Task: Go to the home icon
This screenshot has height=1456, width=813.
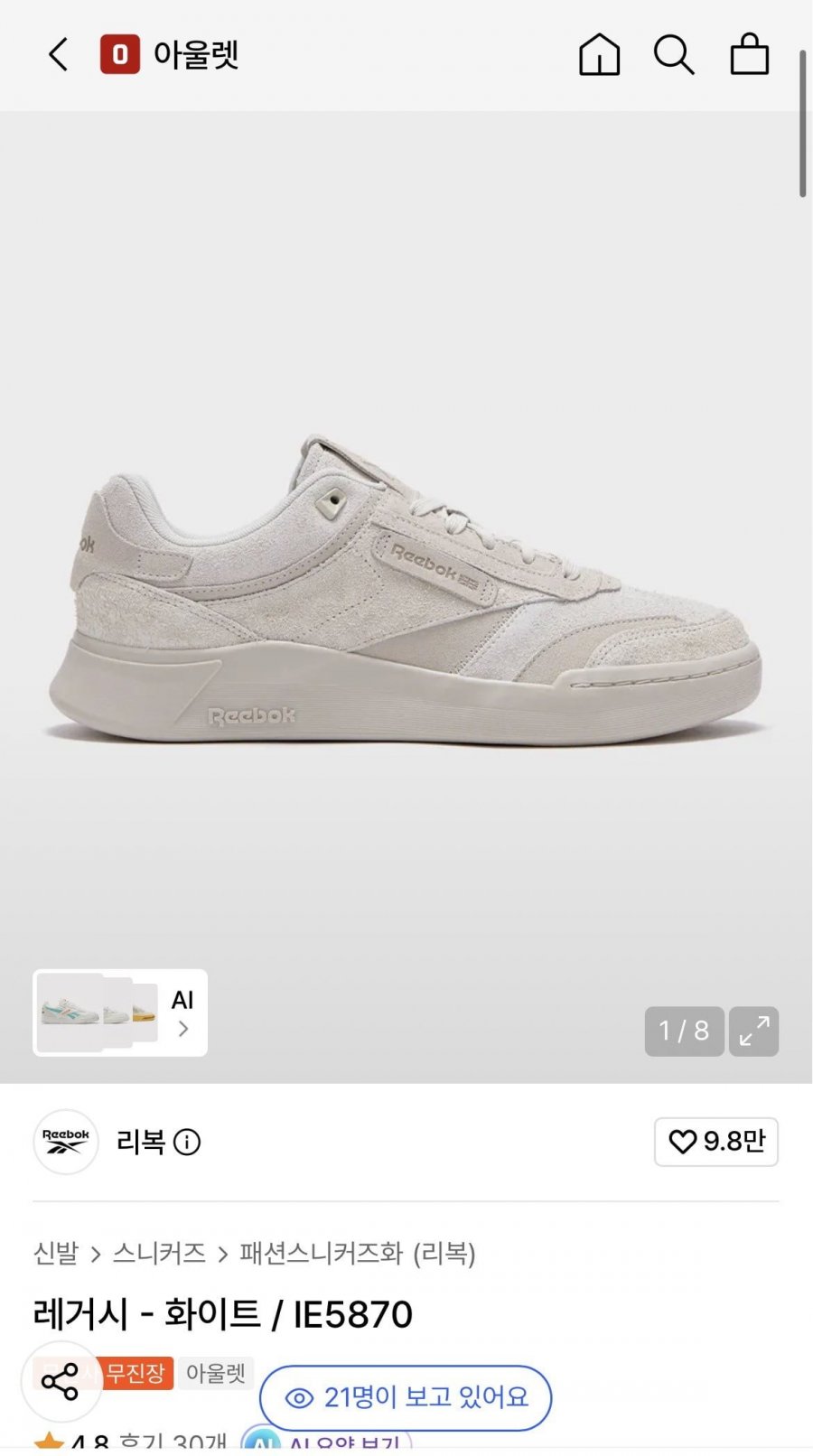Action: pos(599,55)
